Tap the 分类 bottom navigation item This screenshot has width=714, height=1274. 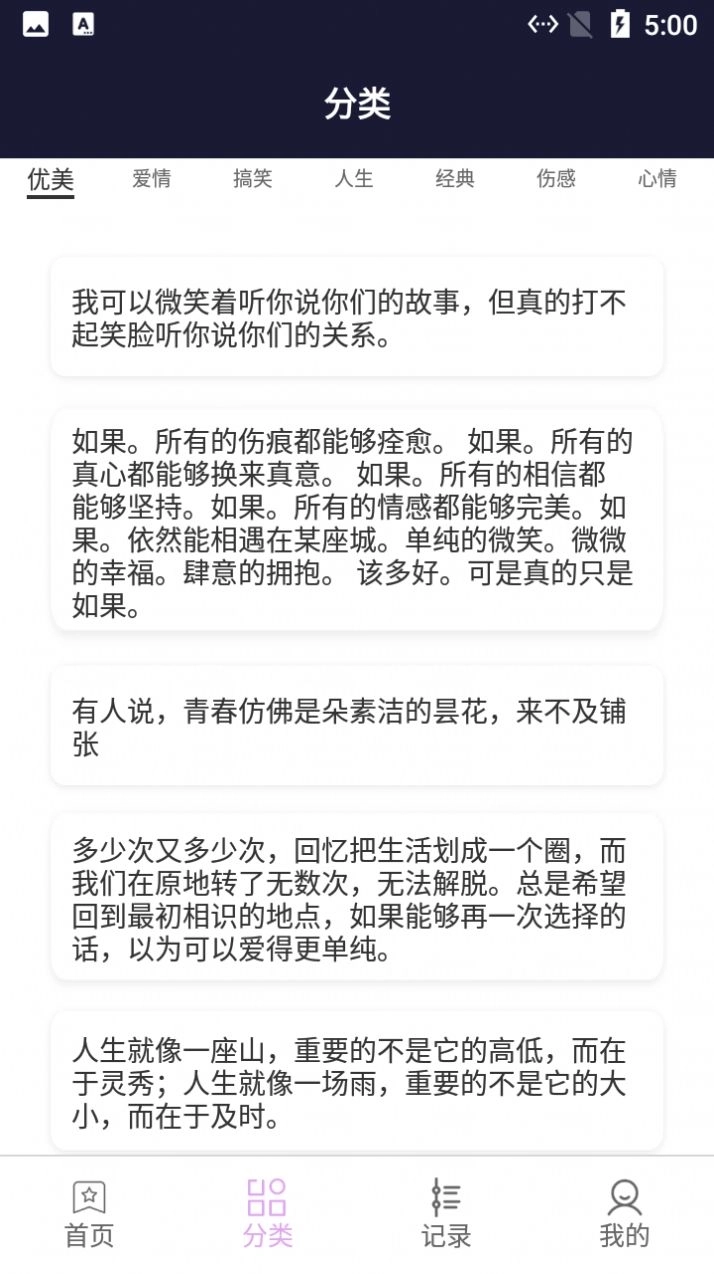267,1214
